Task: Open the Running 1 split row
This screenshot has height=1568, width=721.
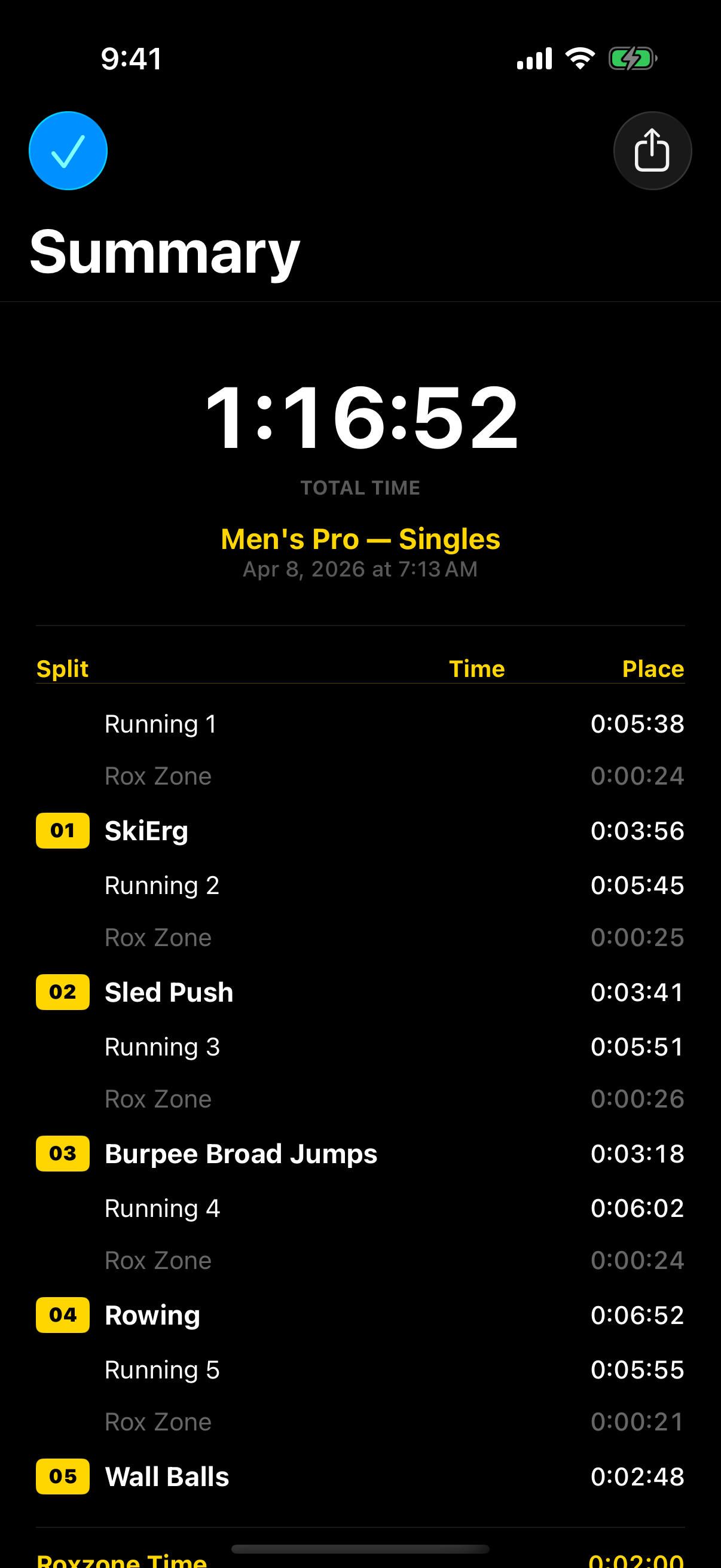Action: pyautogui.click(x=160, y=724)
